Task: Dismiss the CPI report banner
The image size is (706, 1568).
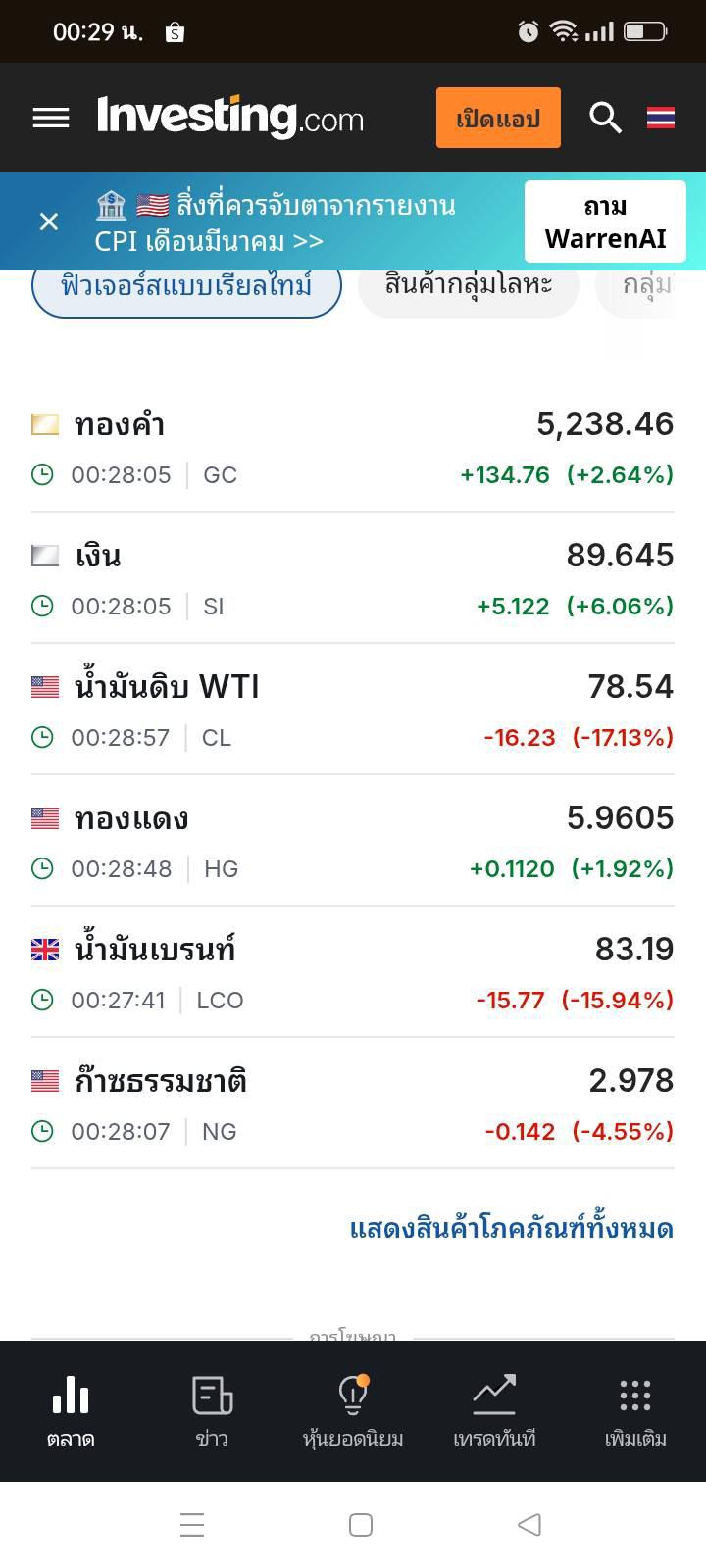Action: coord(49,221)
